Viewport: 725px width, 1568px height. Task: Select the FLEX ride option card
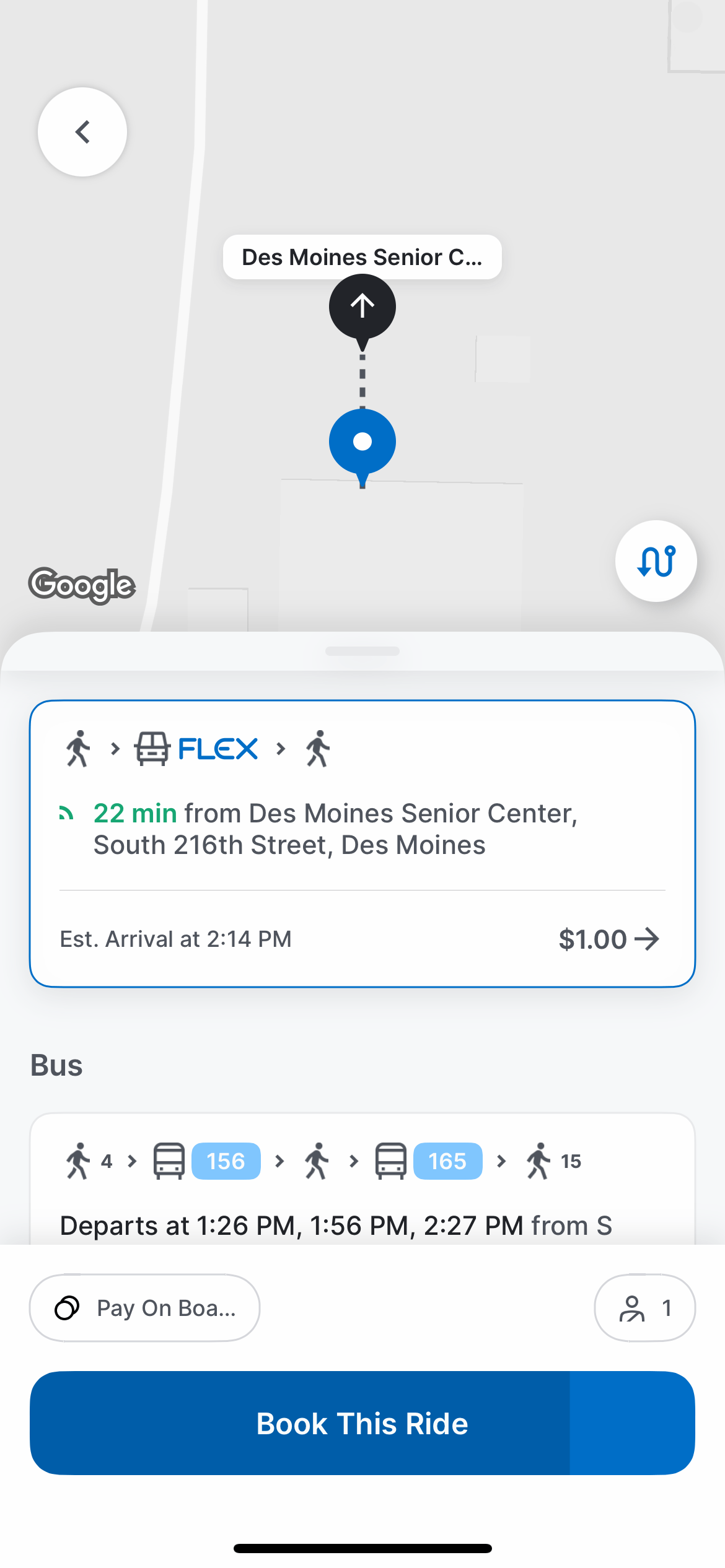click(x=362, y=843)
